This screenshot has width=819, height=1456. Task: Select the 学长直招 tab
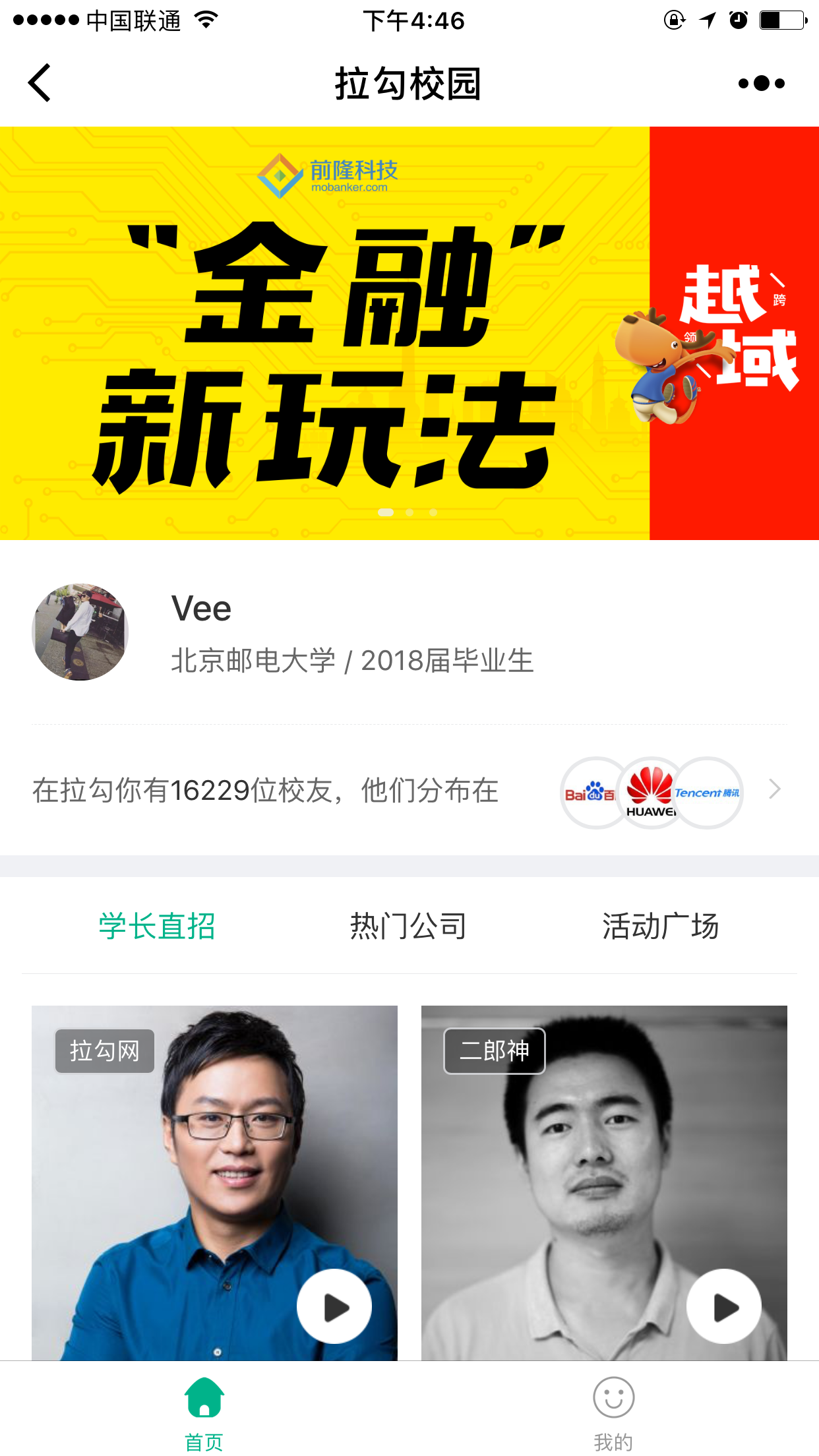pyautogui.click(x=157, y=926)
